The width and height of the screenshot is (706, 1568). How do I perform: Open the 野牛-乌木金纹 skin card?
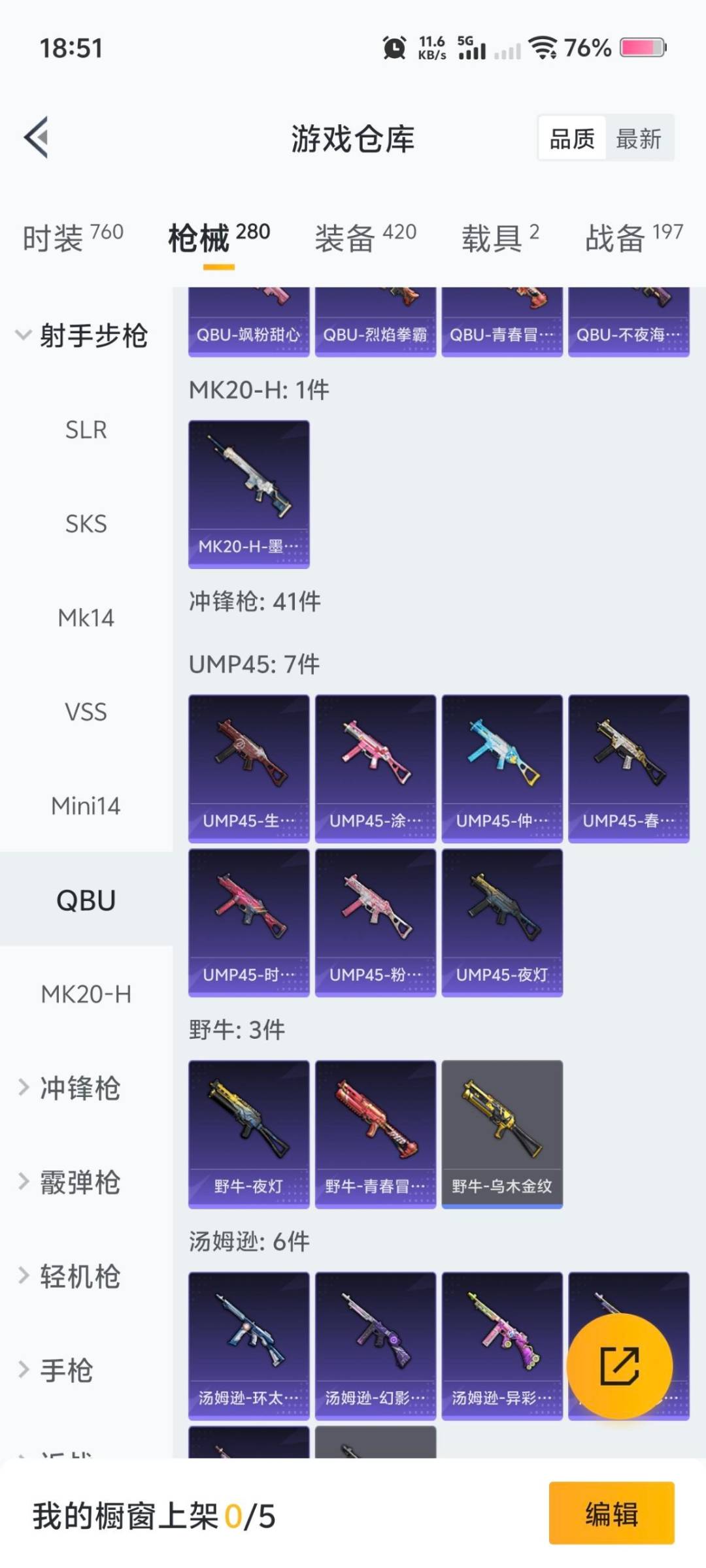pyautogui.click(x=501, y=1132)
